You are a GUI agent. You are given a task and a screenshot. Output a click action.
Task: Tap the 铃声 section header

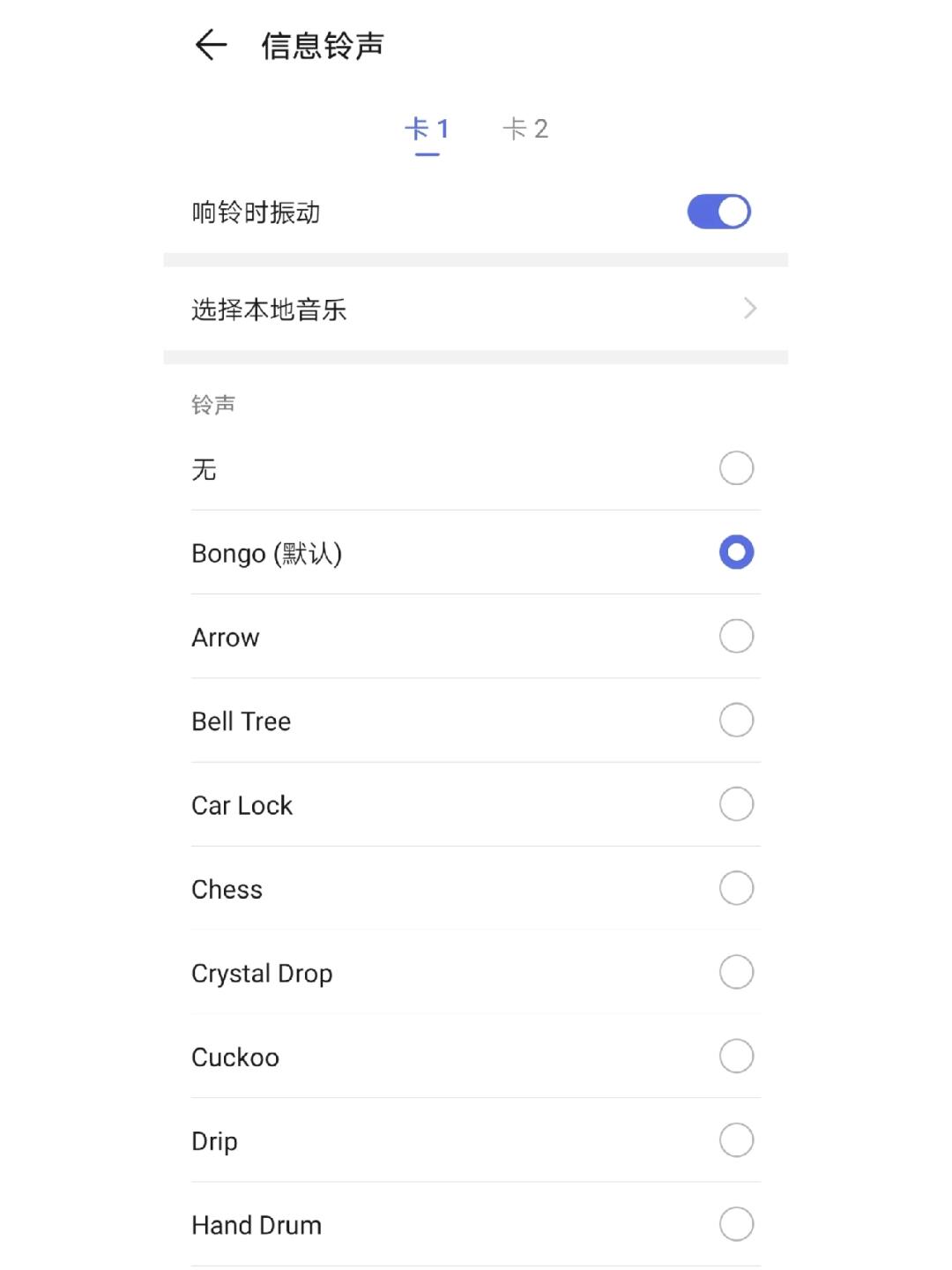214,403
